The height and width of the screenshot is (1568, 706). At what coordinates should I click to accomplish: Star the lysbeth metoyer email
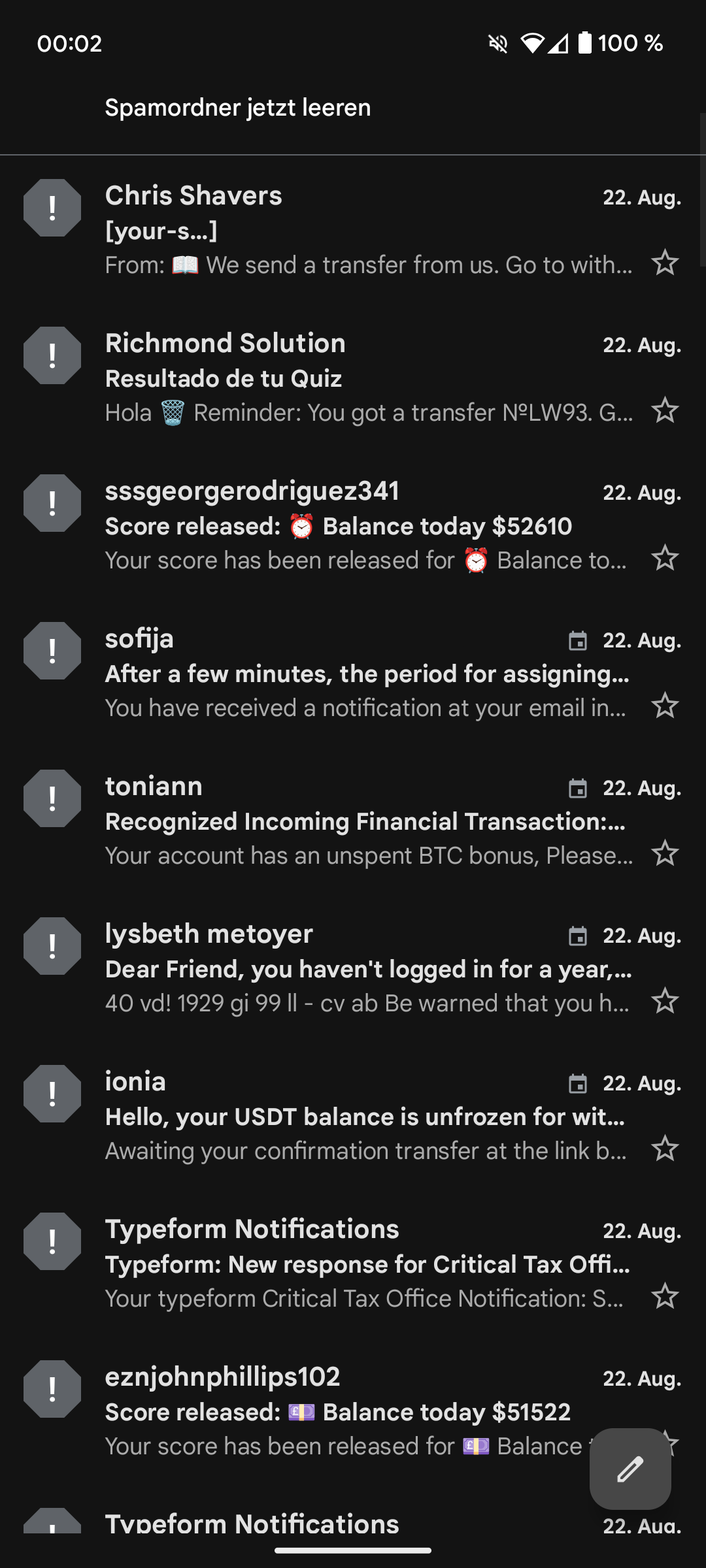(x=665, y=1001)
